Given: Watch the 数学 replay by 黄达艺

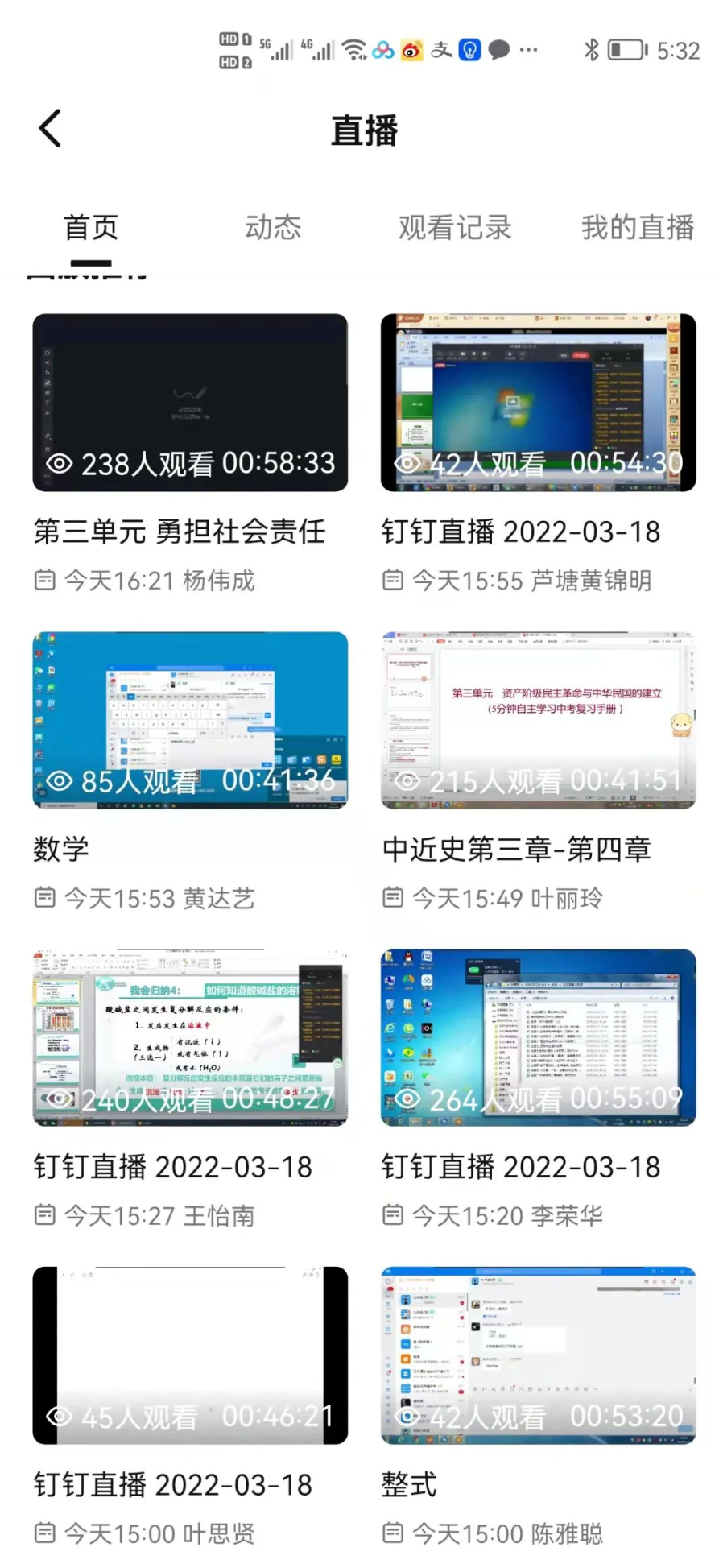Looking at the screenshot, I should [190, 720].
